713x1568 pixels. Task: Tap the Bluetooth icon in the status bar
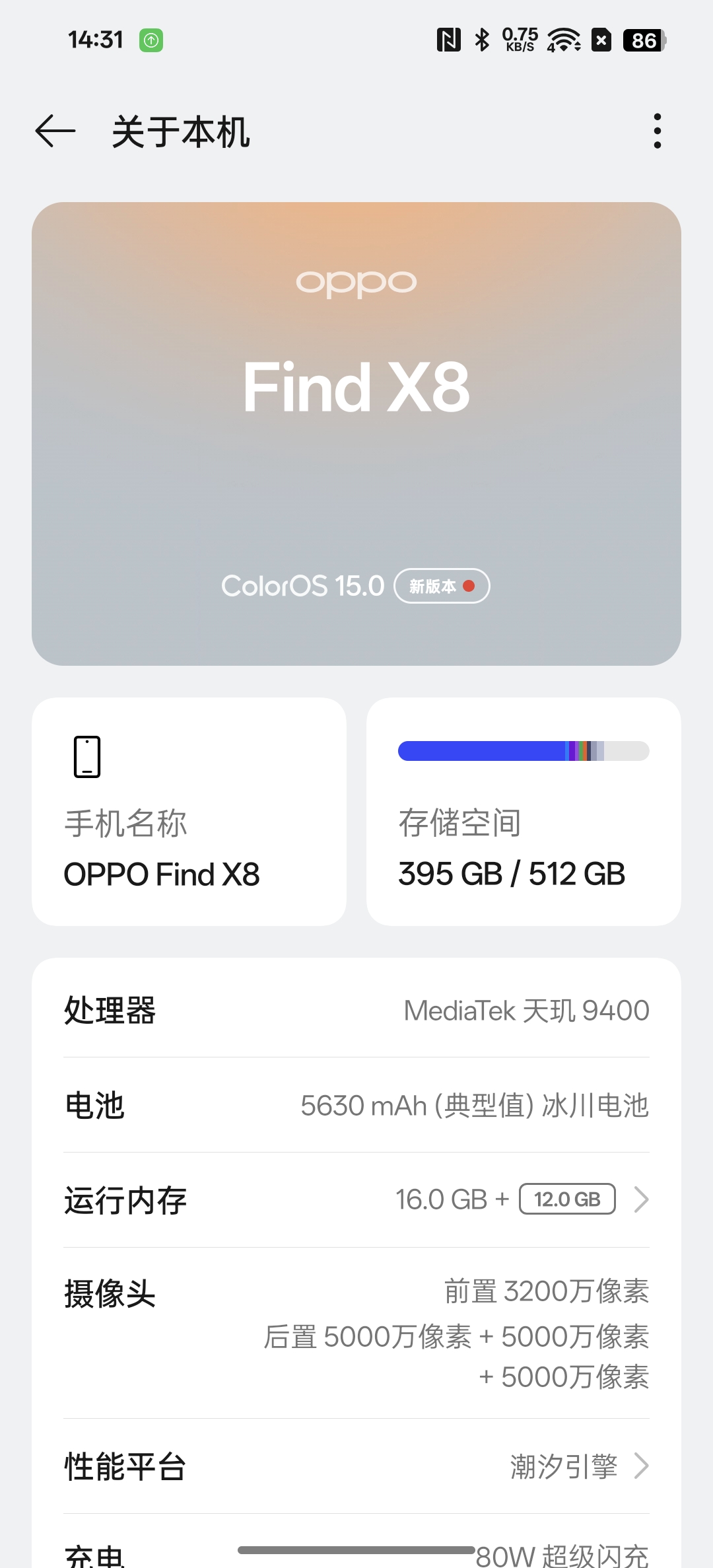[x=481, y=40]
